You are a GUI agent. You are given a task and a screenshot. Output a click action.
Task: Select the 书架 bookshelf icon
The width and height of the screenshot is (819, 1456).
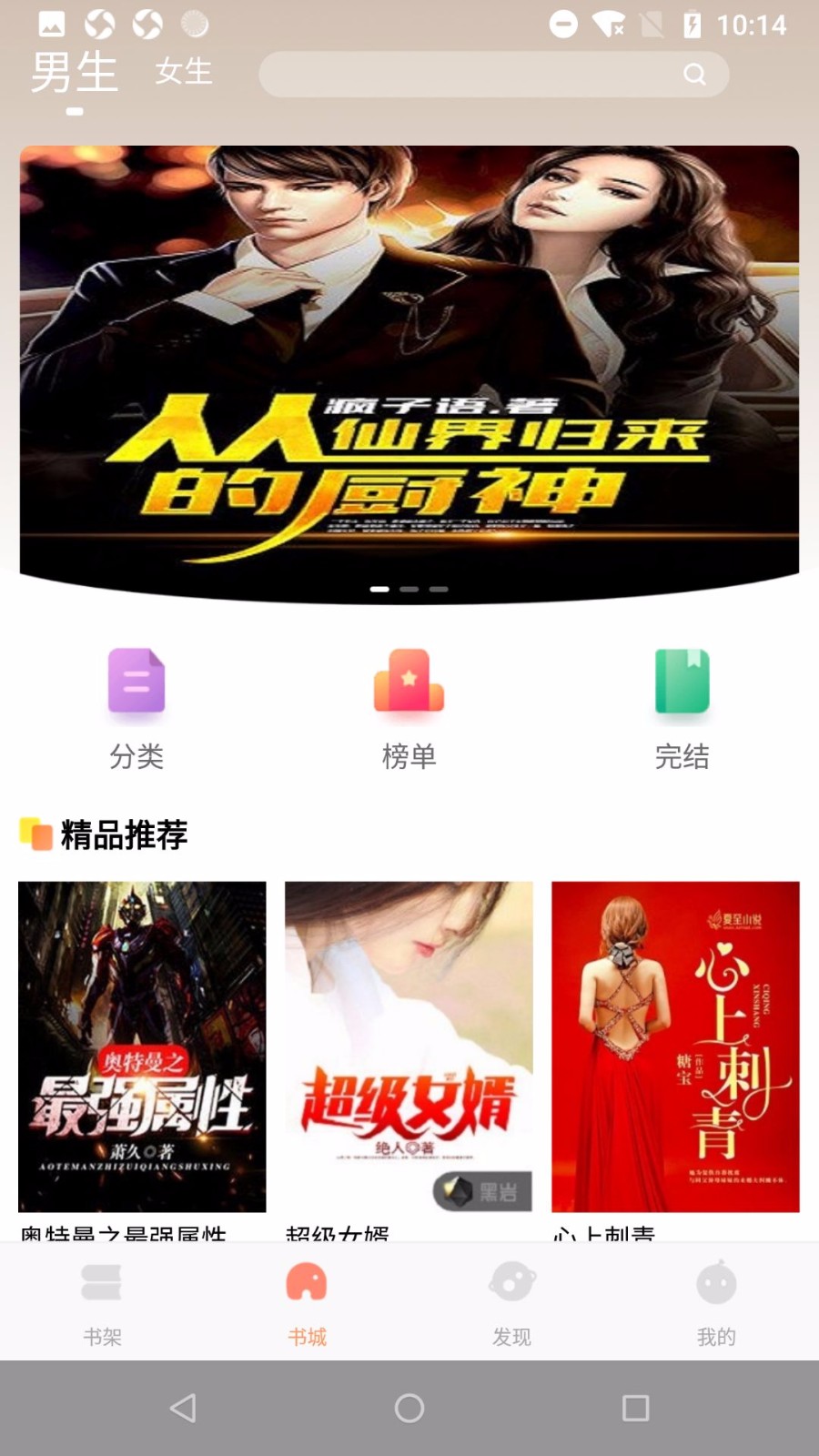click(x=102, y=1281)
